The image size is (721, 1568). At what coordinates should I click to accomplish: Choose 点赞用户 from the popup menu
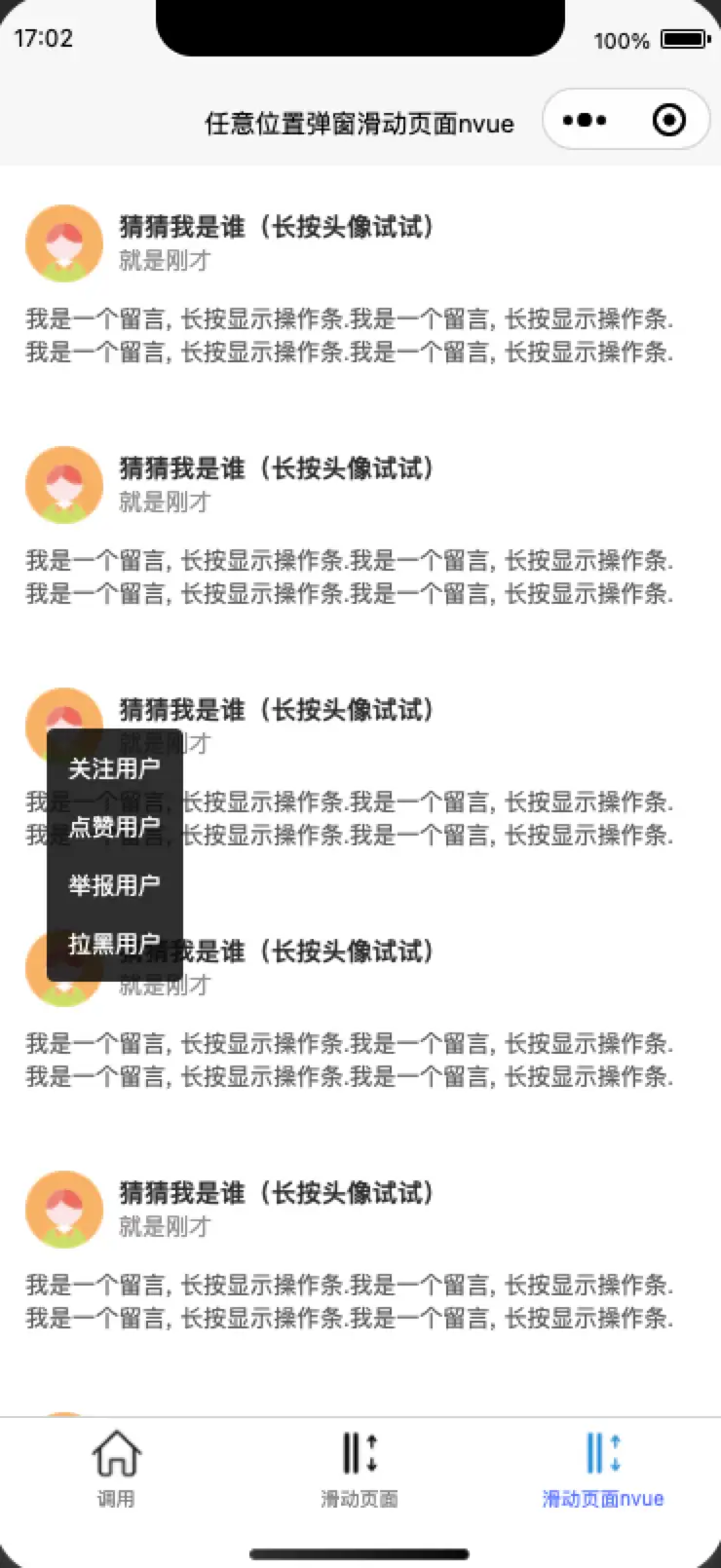pos(114,827)
